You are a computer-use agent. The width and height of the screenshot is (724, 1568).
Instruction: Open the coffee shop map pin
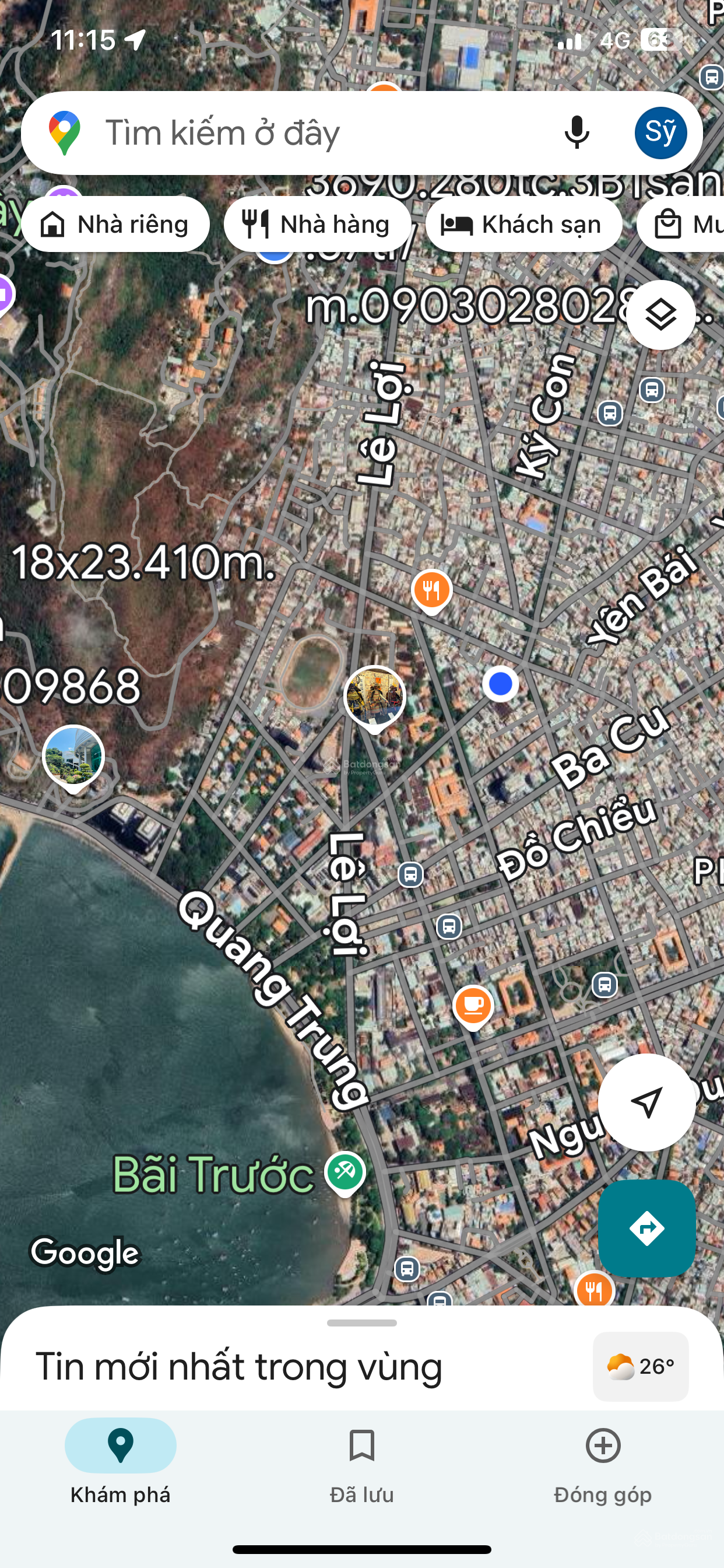[473, 1006]
